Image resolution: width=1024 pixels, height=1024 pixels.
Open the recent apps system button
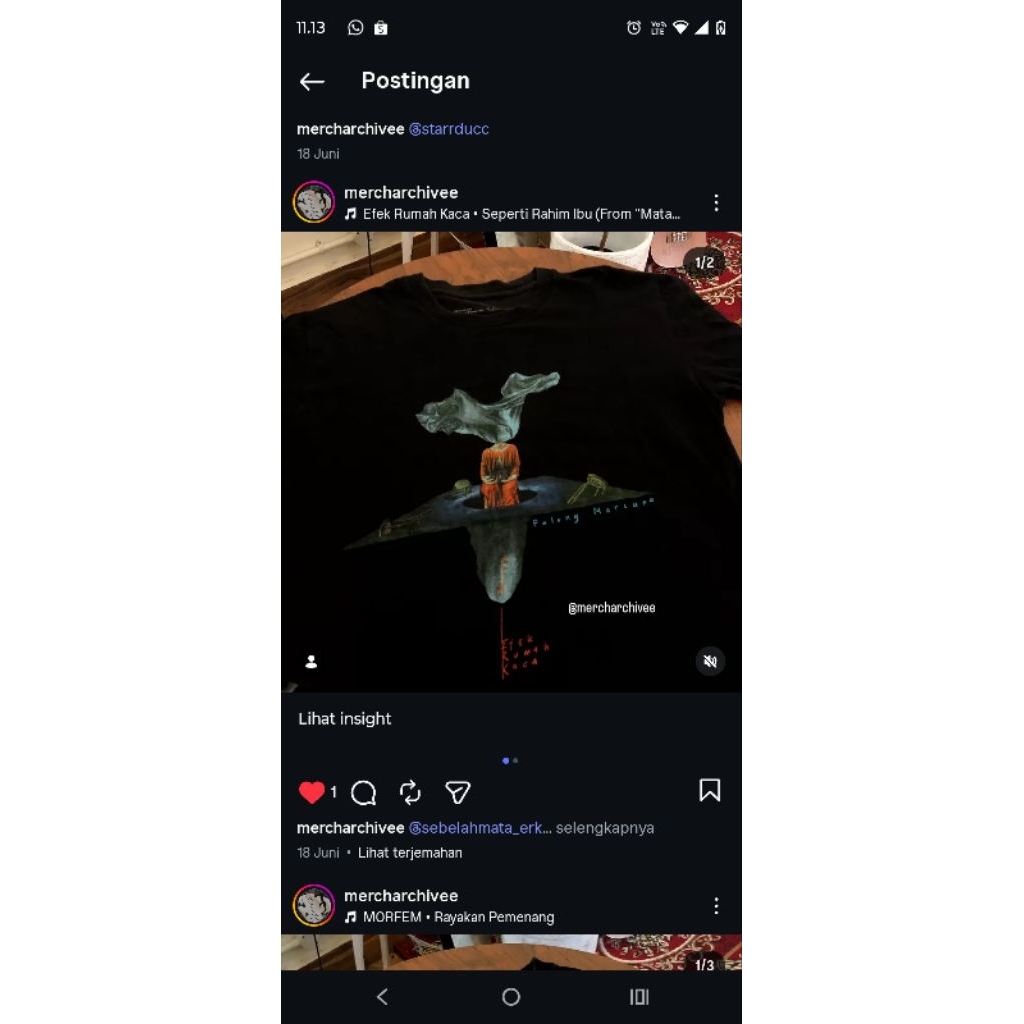click(x=640, y=997)
